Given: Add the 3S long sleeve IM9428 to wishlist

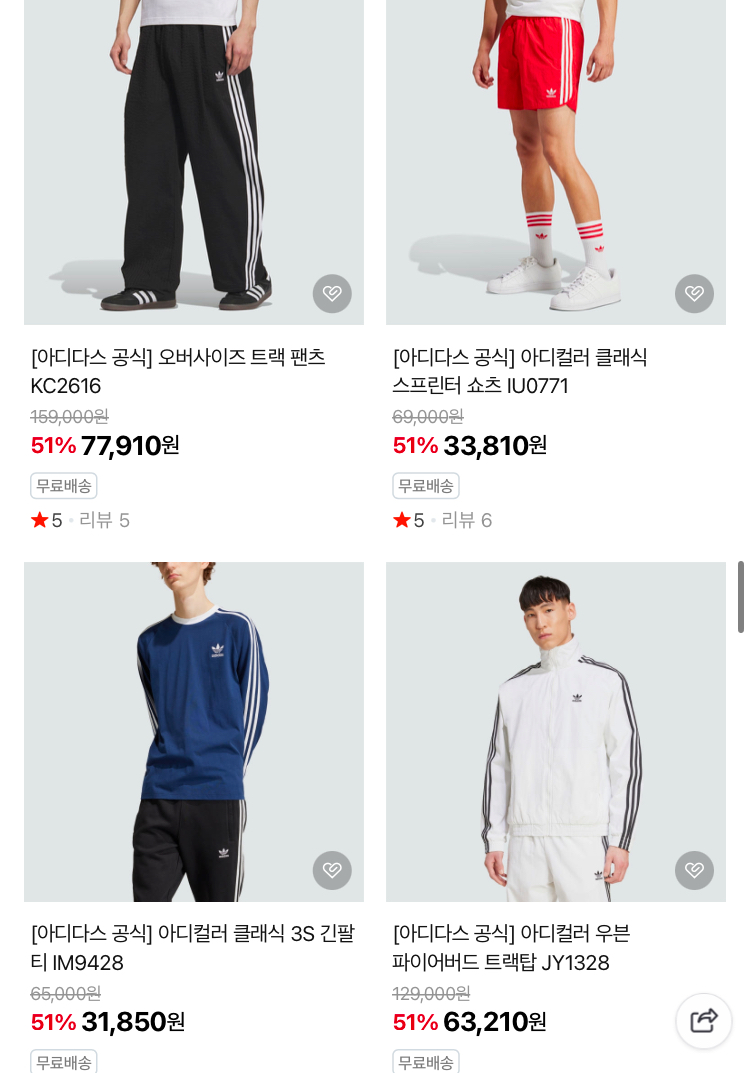Looking at the screenshot, I should [332, 870].
